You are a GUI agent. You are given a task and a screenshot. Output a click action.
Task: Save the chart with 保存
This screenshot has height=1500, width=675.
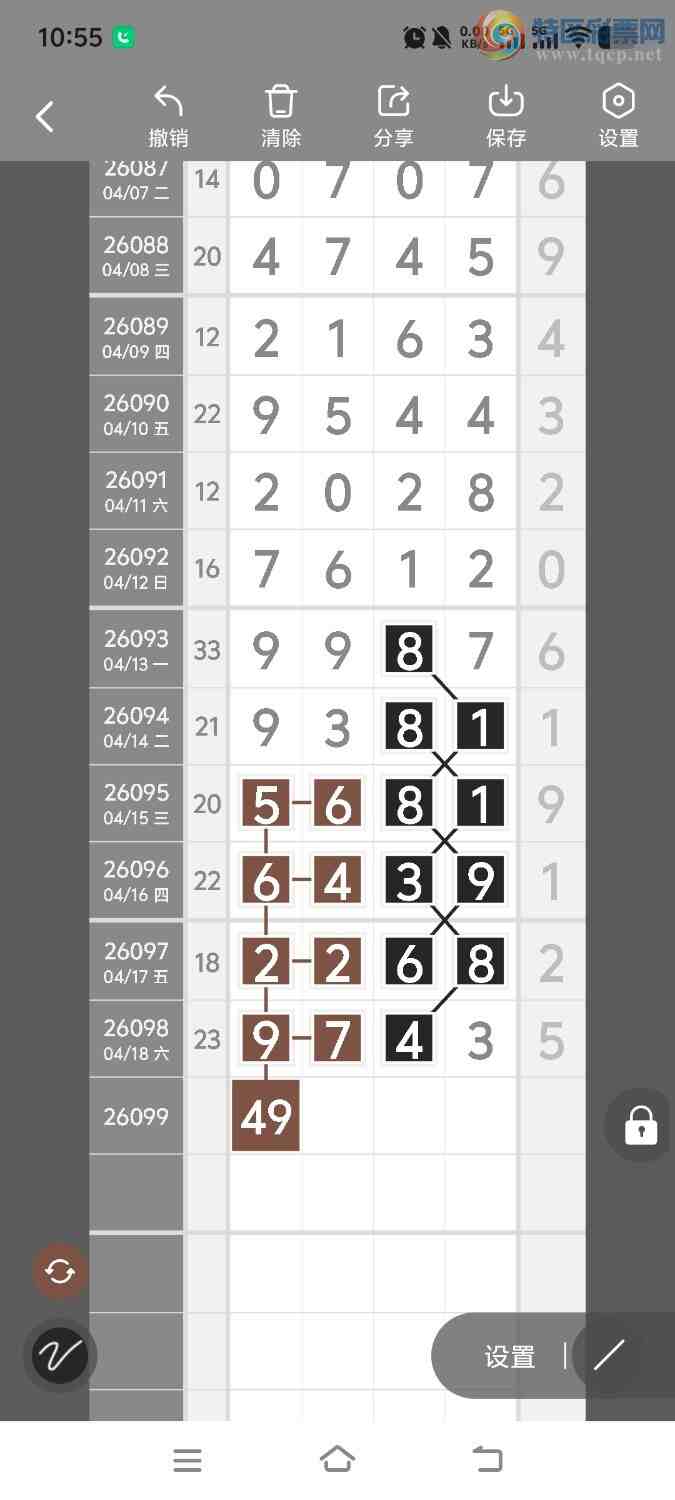506,116
